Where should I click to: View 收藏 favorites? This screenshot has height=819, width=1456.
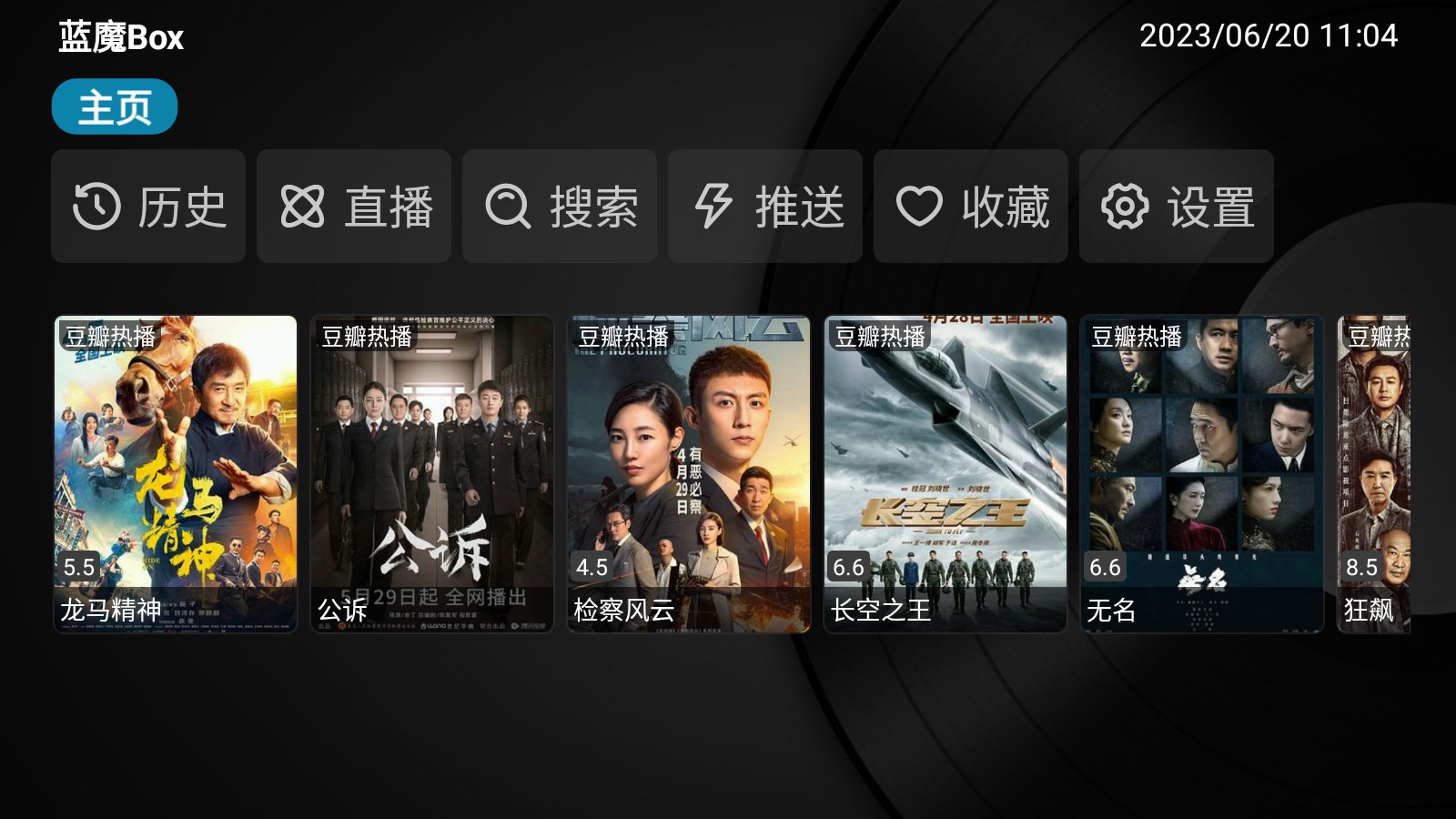coord(971,207)
